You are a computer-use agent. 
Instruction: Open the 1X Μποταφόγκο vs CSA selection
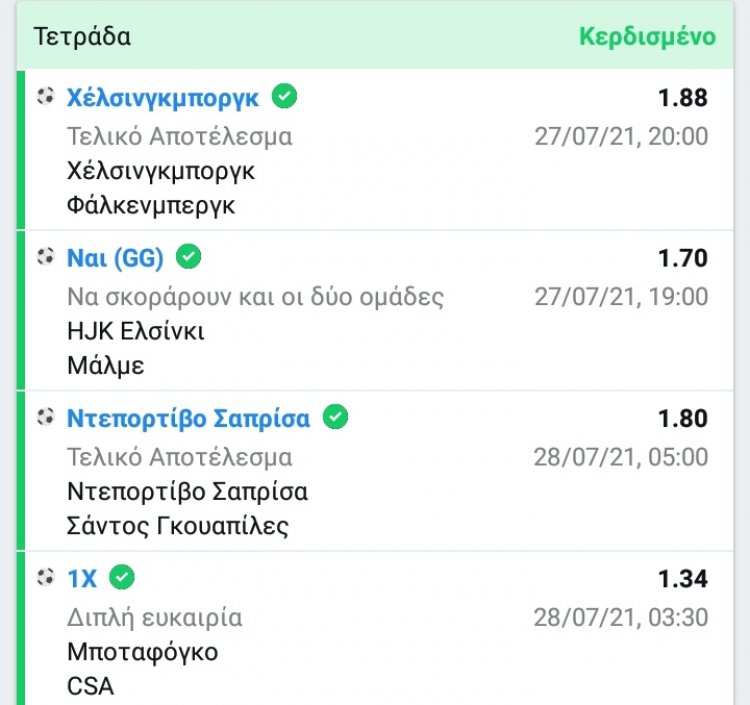pos(82,578)
